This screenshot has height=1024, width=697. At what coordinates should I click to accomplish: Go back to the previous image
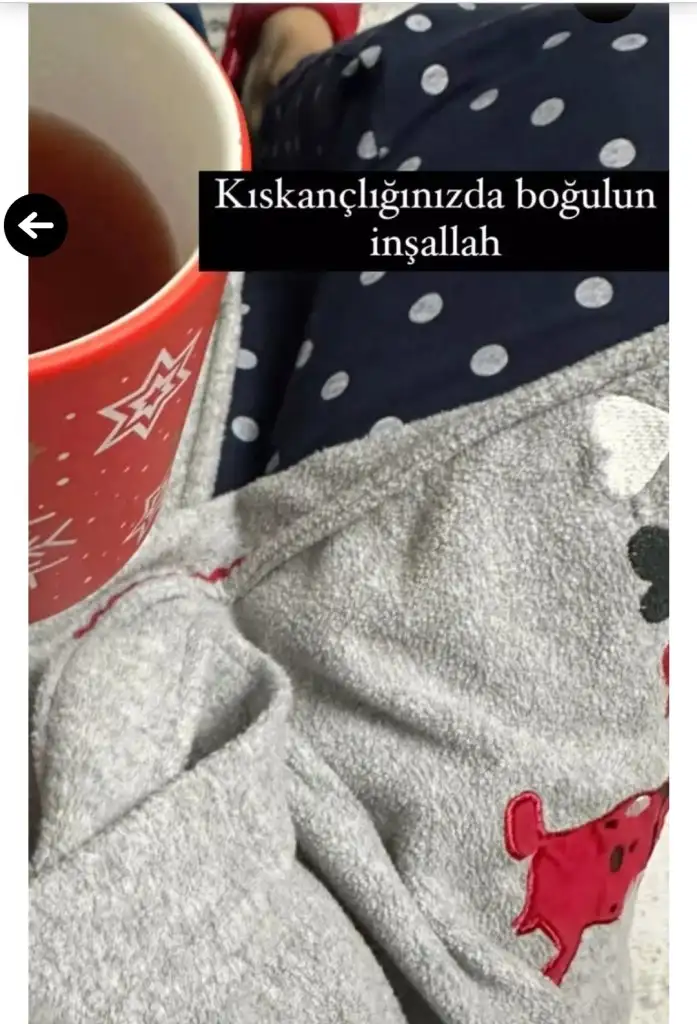[36, 226]
